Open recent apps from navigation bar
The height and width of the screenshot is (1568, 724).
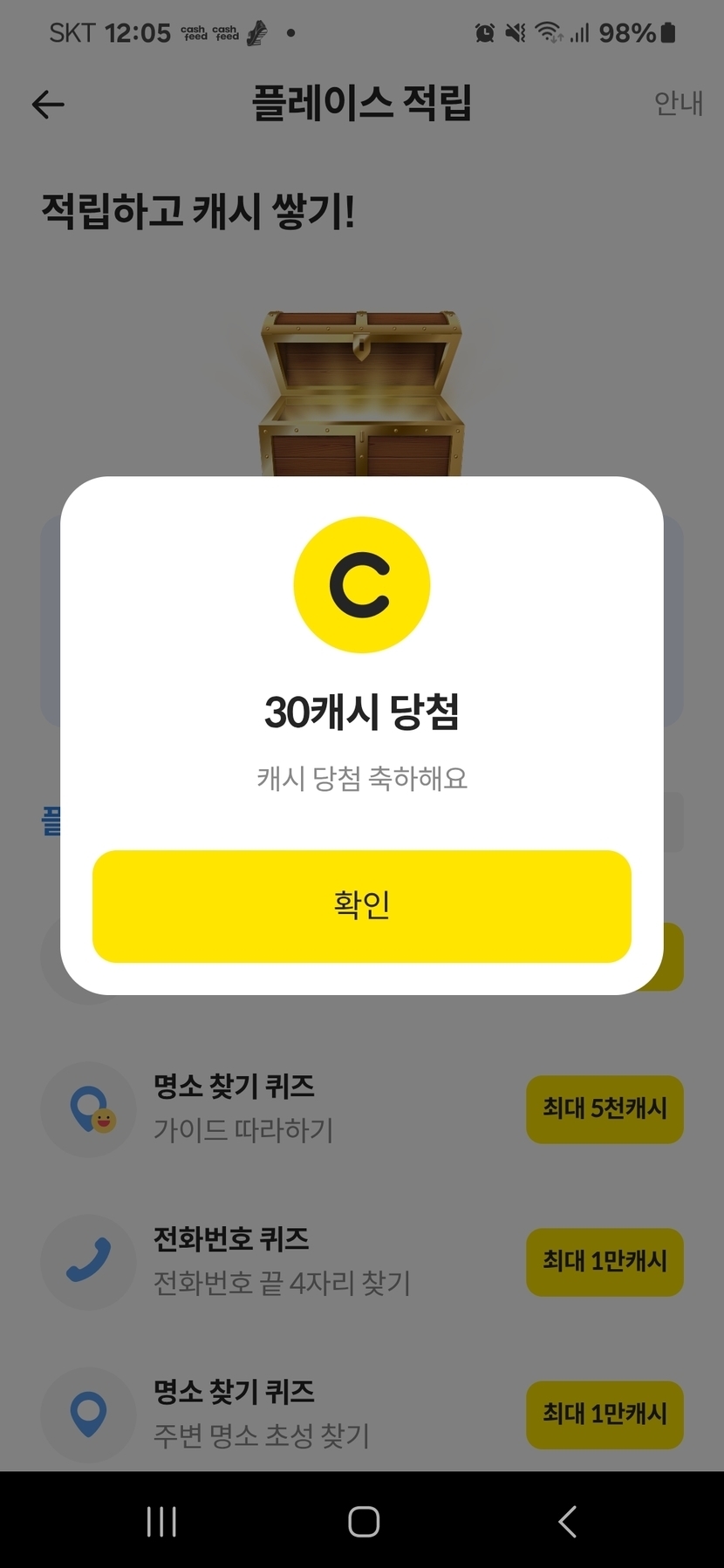pyautogui.click(x=161, y=1522)
